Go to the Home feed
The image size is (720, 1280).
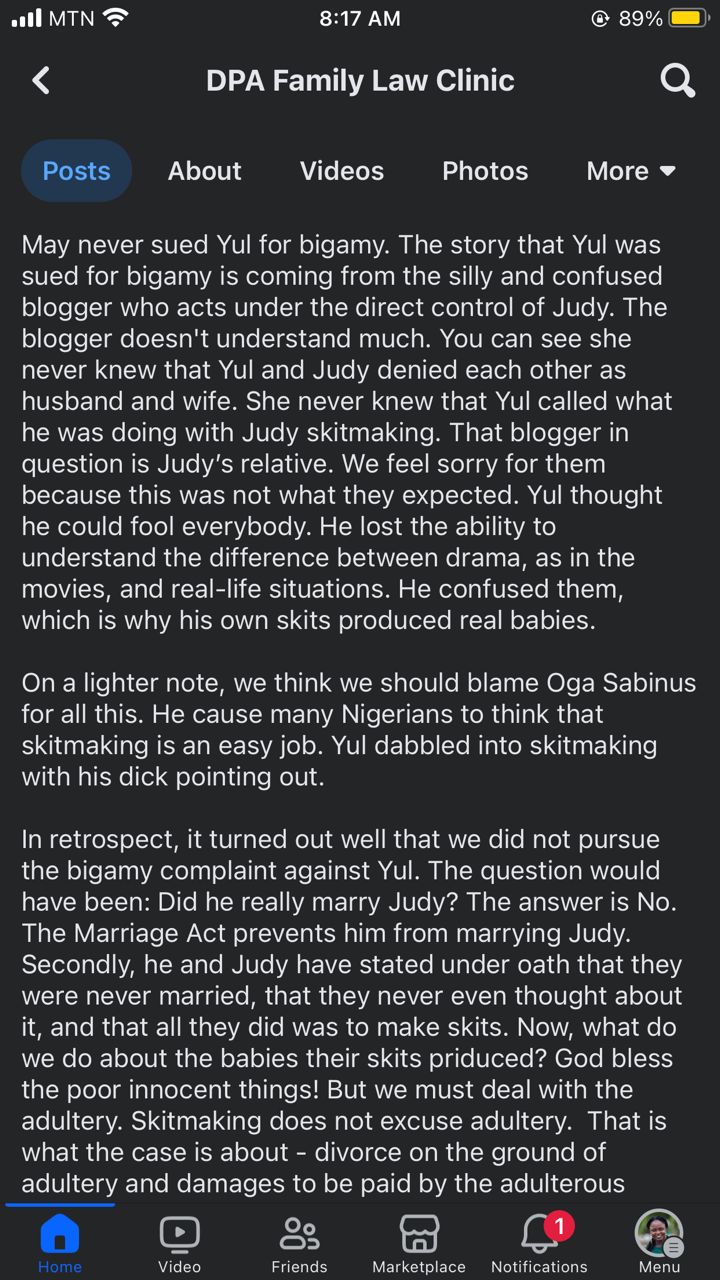[x=60, y=1243]
